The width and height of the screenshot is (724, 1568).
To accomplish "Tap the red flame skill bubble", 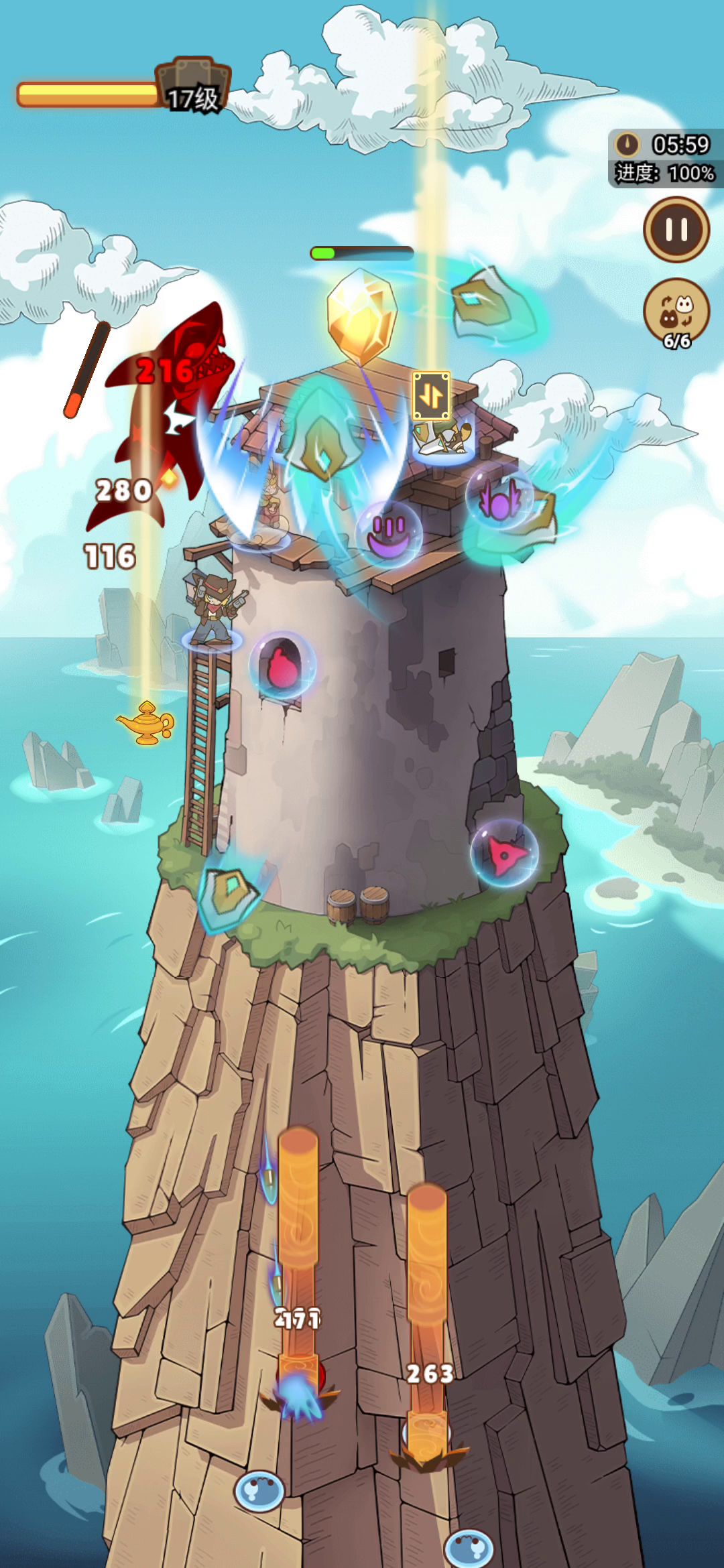I will [282, 665].
